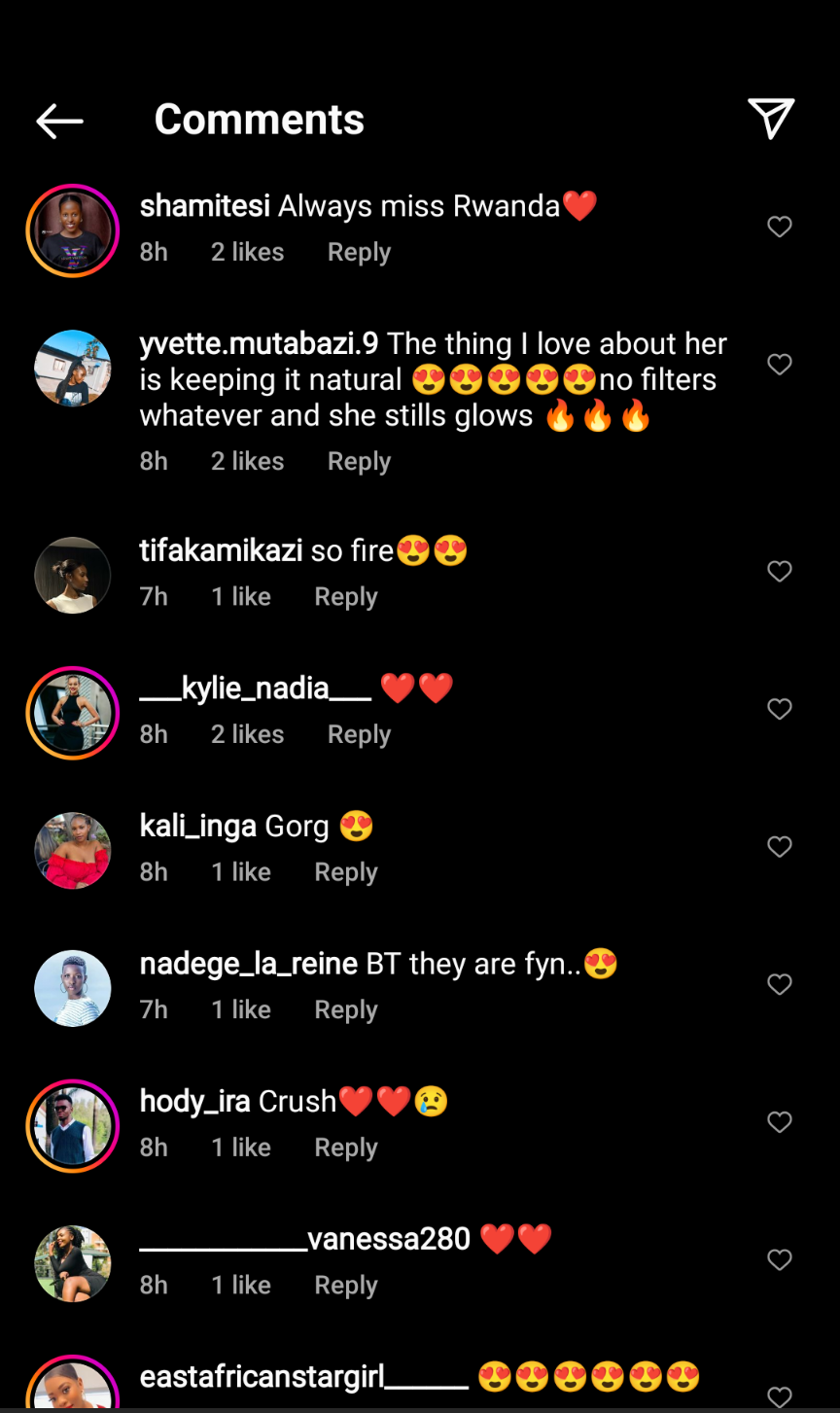Like yvette.mutabazi.9's comment
This screenshot has width=840, height=1413.
pos(780,365)
